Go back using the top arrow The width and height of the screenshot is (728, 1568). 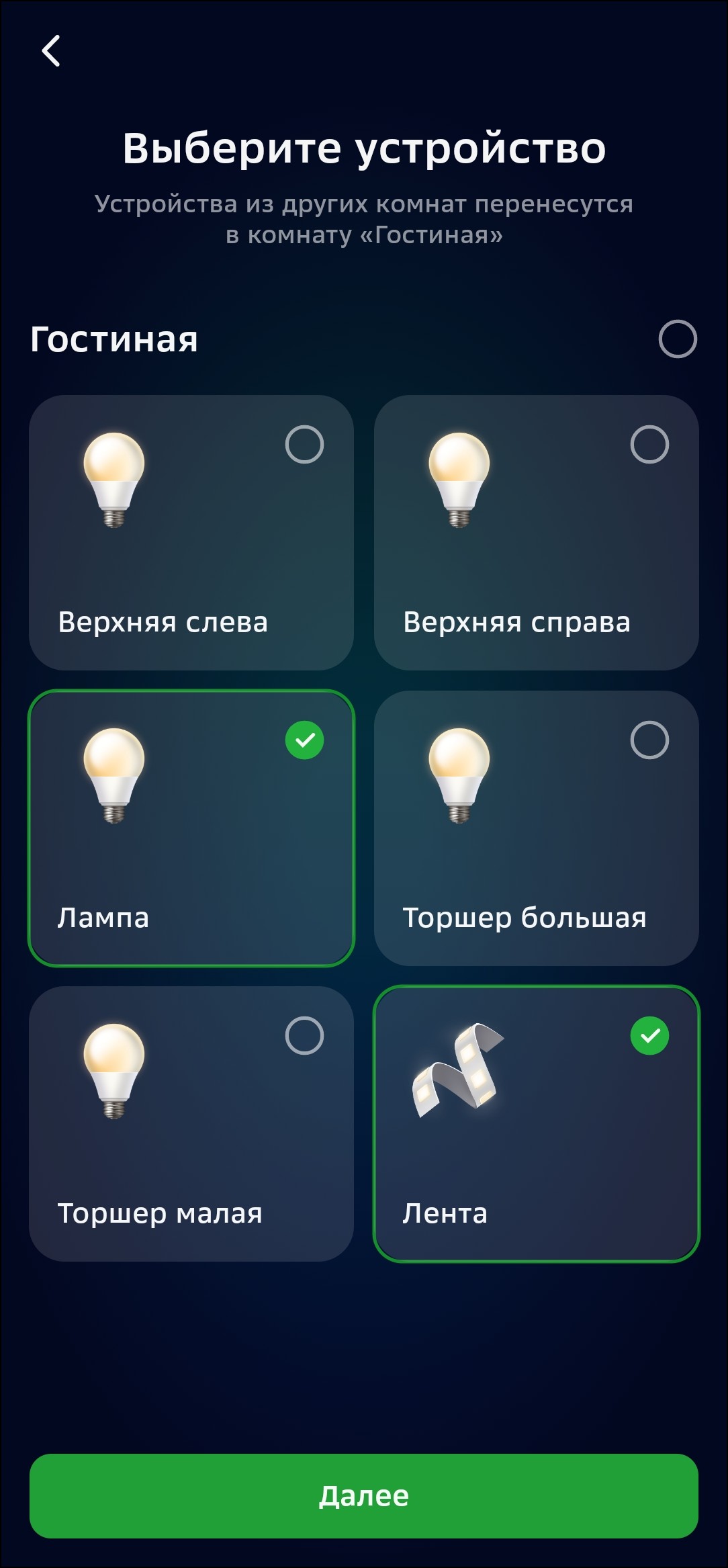51,51
